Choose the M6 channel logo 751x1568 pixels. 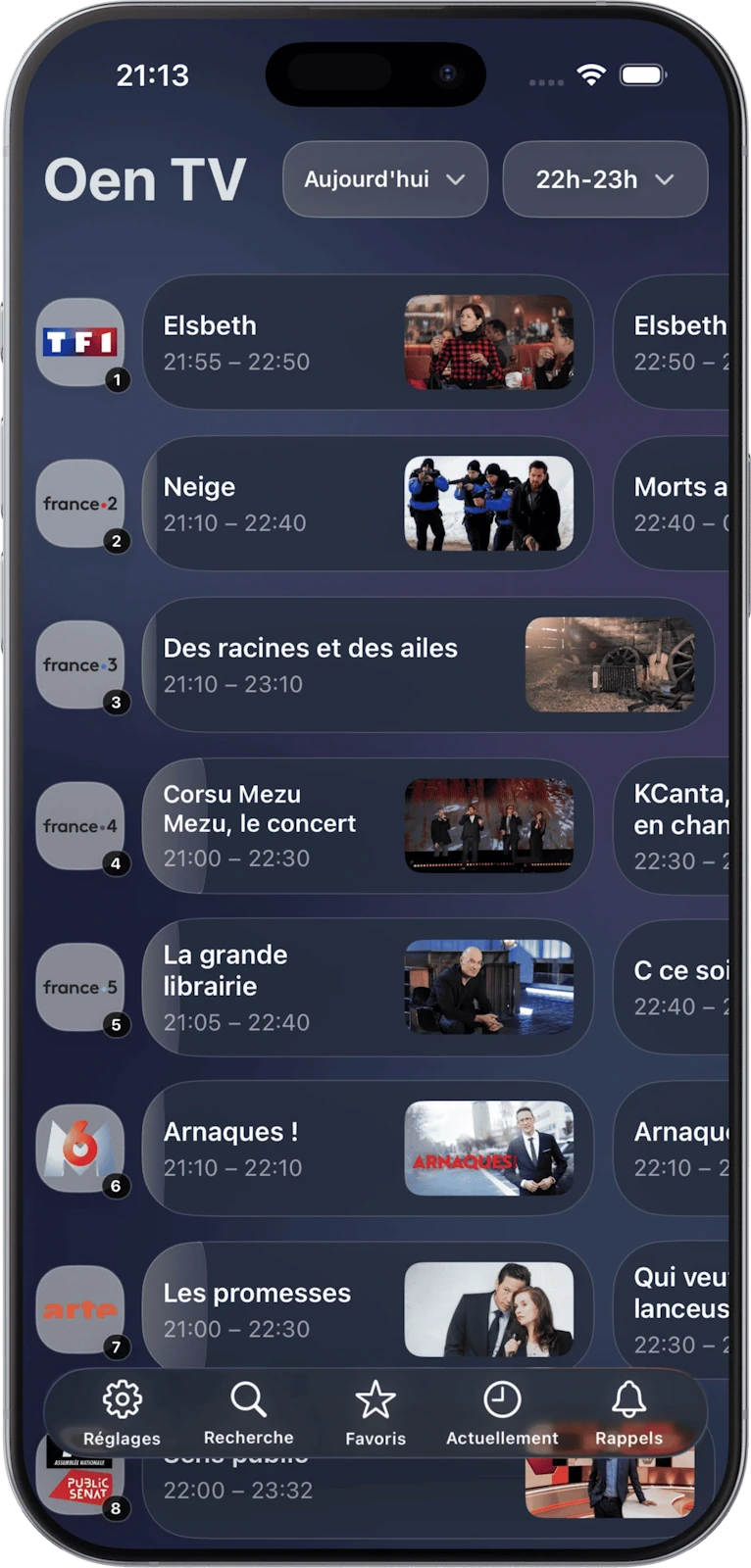(80, 1148)
